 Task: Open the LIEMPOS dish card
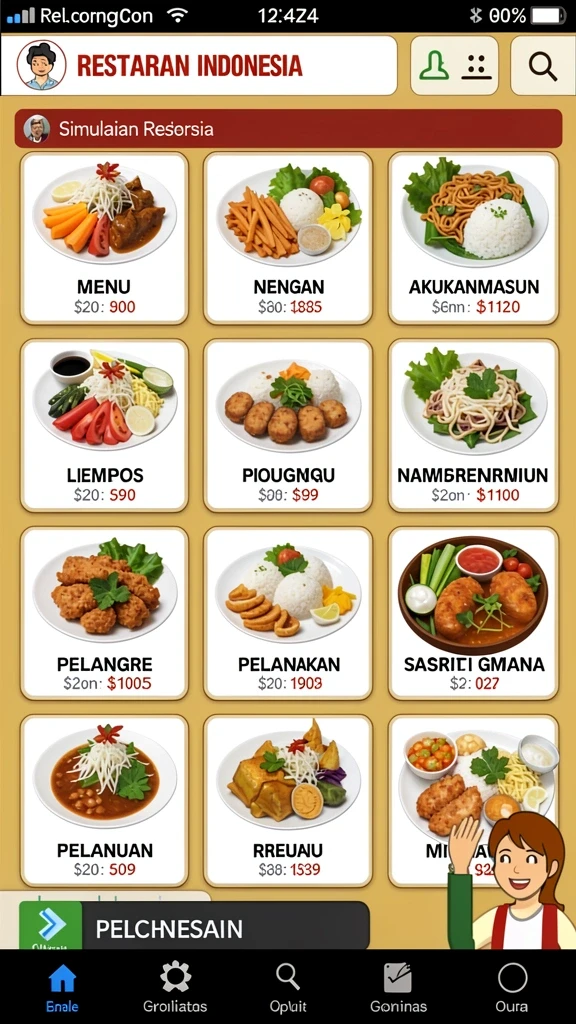coord(104,426)
